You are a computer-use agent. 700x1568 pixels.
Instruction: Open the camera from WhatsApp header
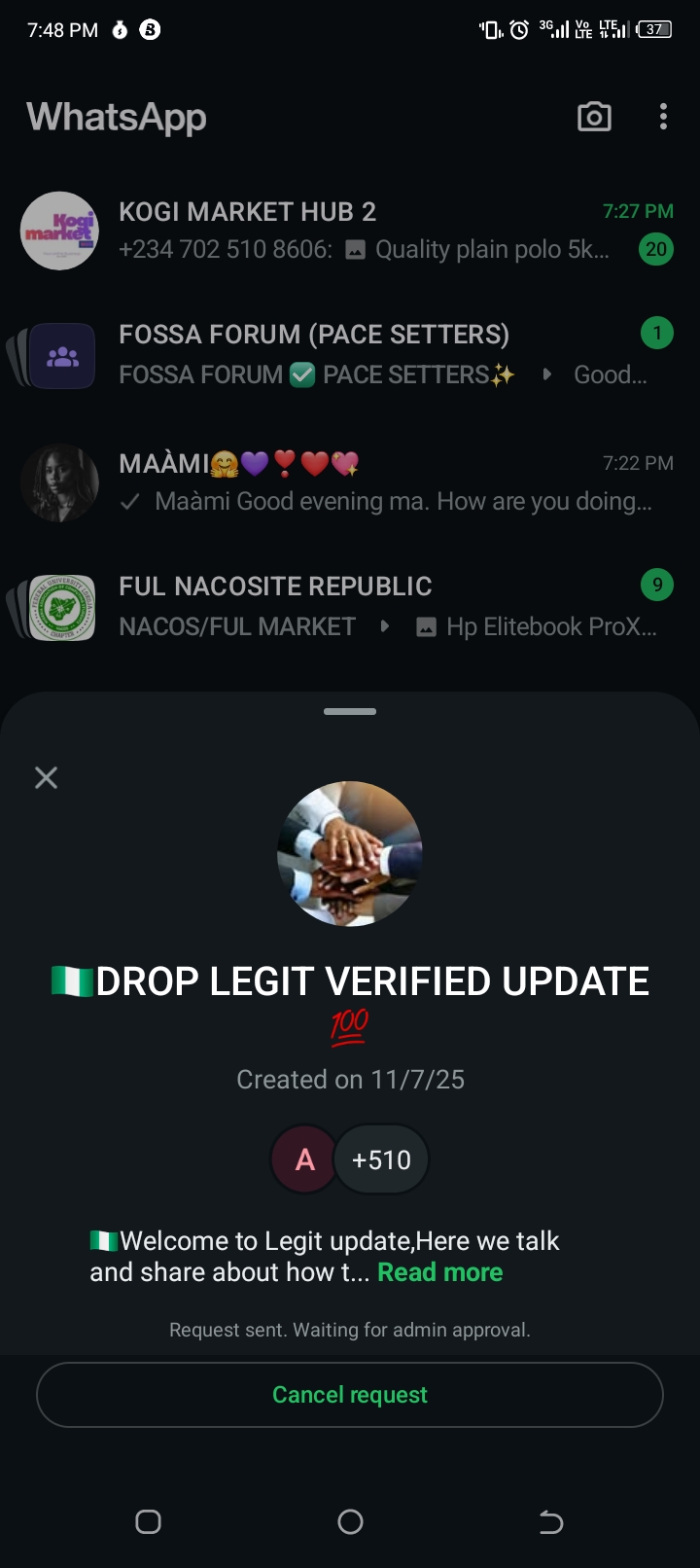(x=594, y=118)
